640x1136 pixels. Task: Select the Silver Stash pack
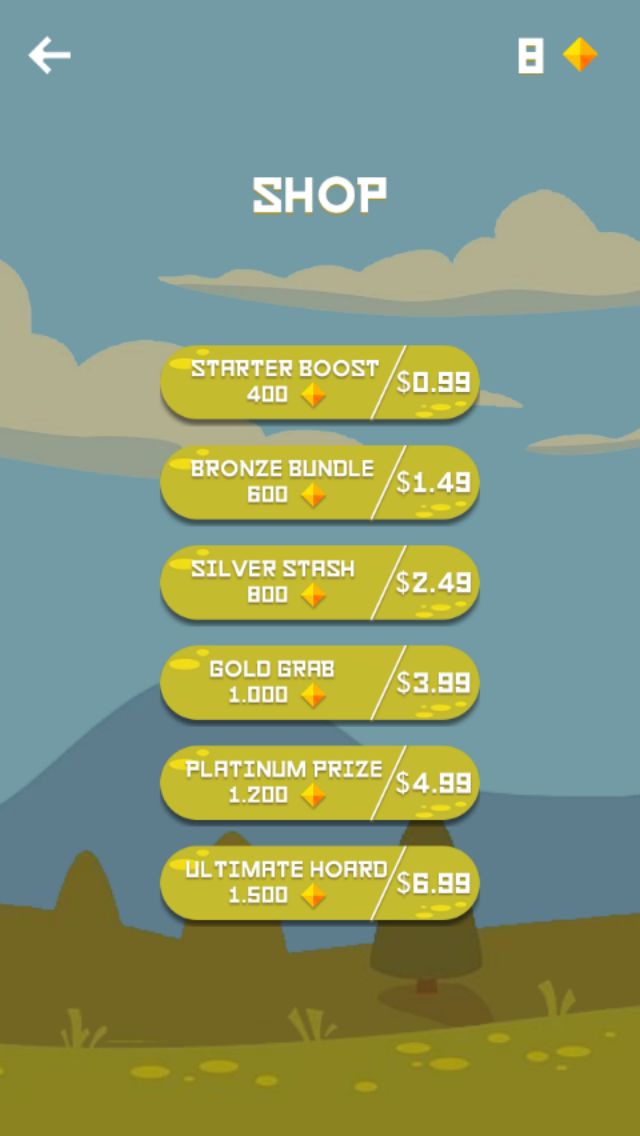click(320, 582)
